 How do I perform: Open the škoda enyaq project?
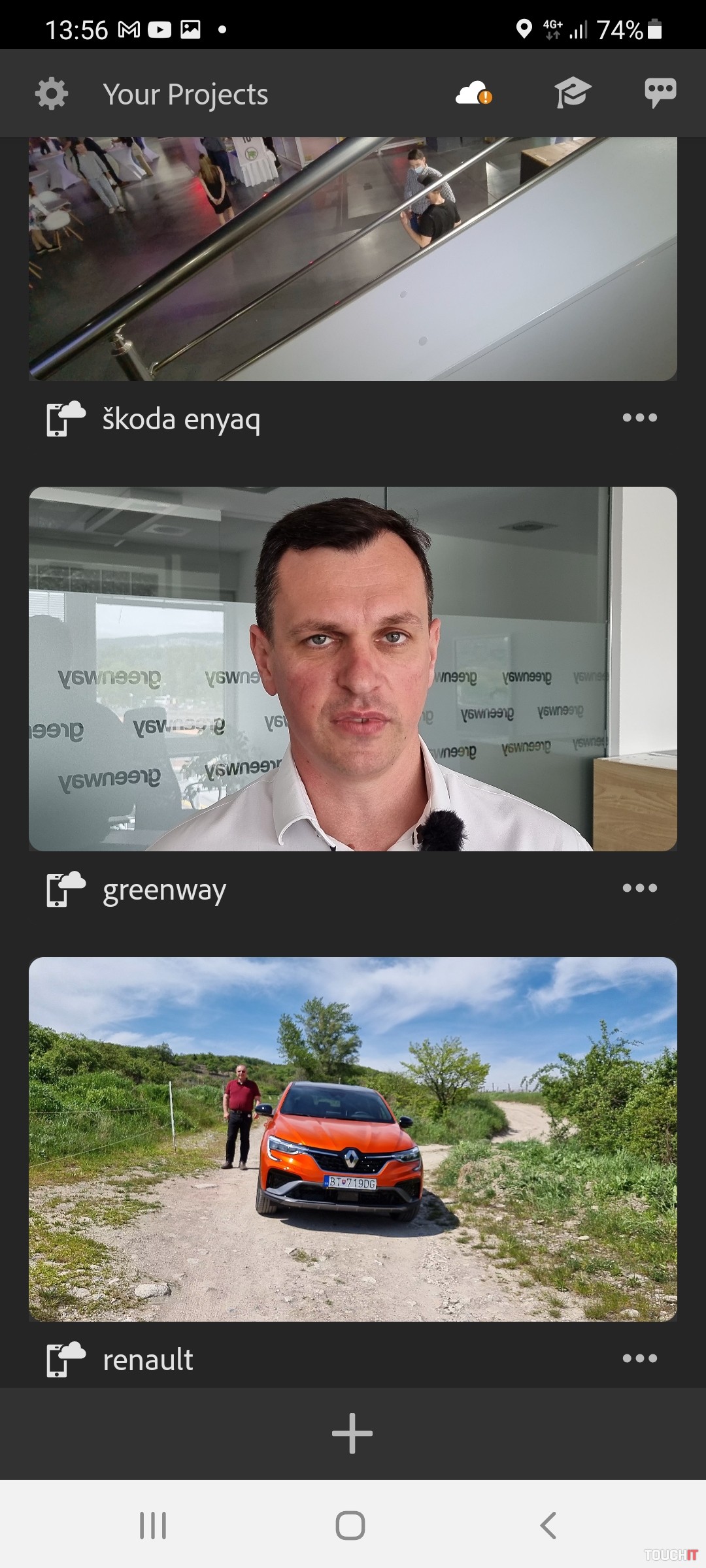coord(353,259)
